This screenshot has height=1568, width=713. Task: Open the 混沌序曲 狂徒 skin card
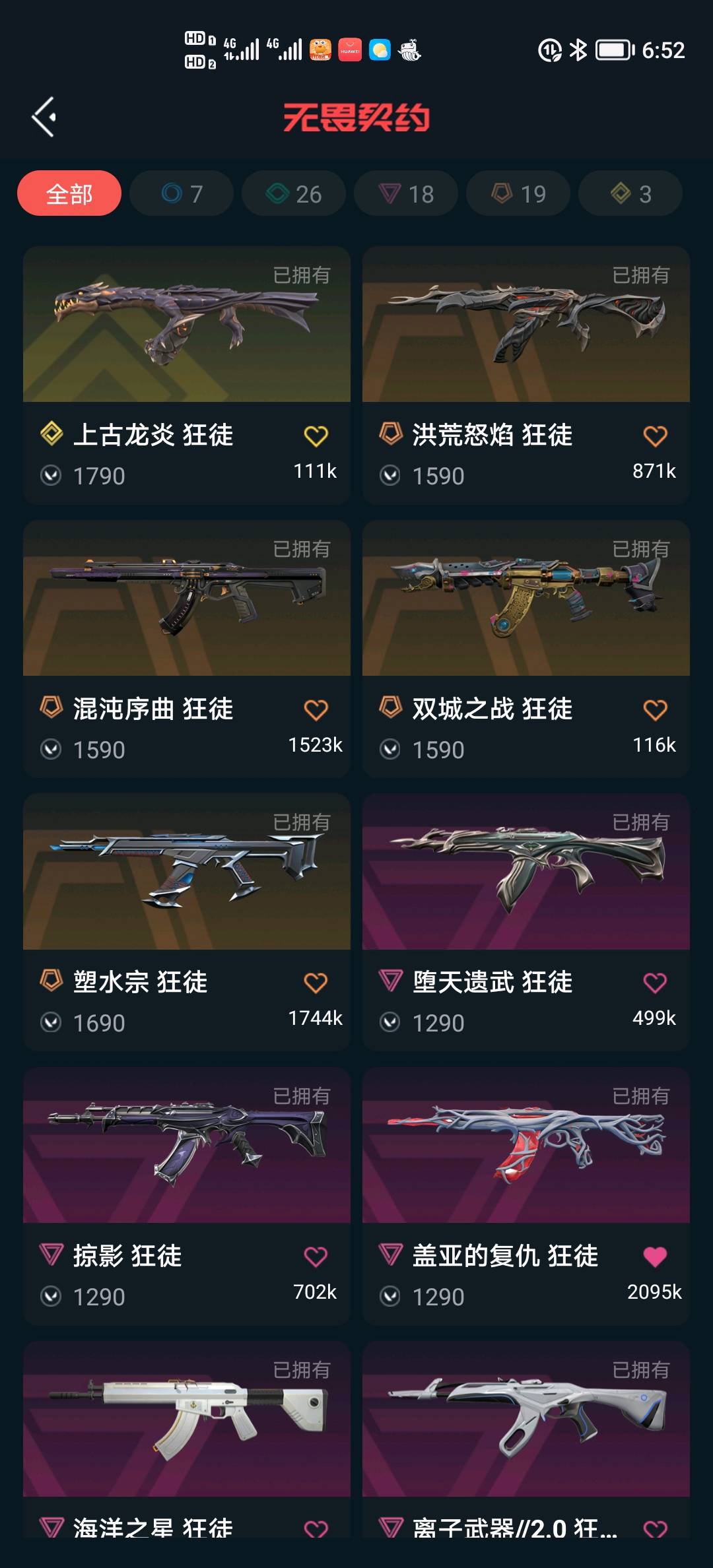pos(187,649)
